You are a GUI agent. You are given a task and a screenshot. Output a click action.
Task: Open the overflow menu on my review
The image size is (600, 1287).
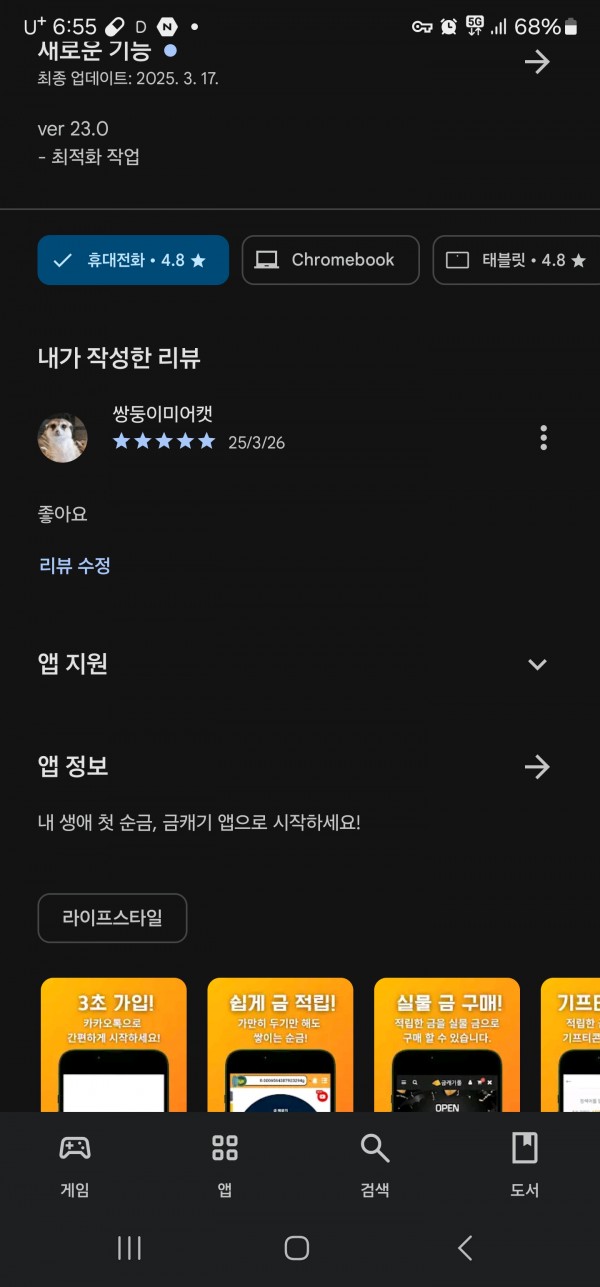[x=543, y=437]
